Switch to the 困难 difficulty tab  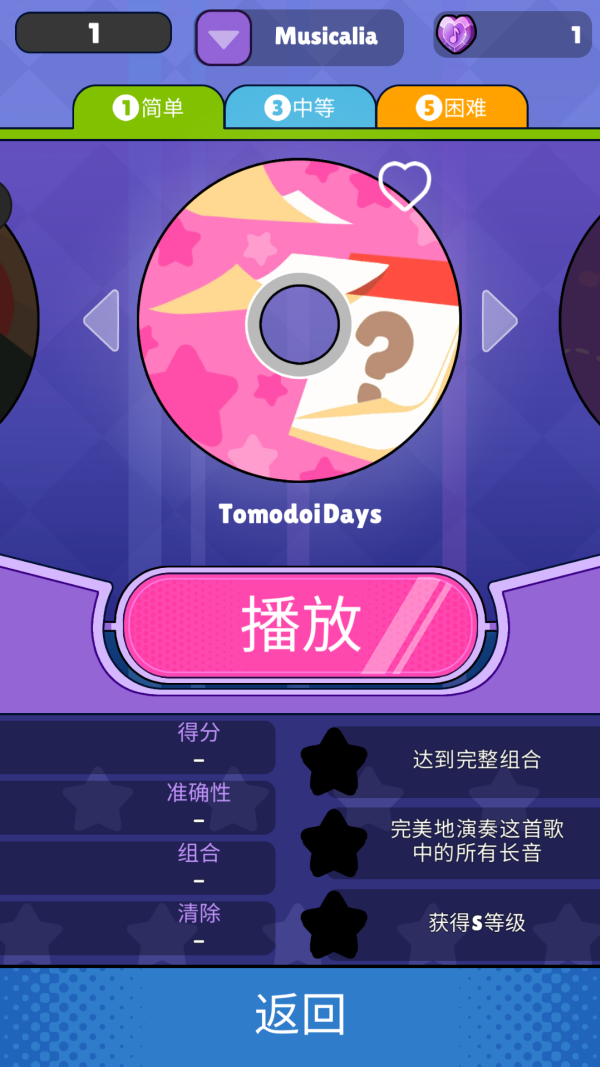point(452,108)
